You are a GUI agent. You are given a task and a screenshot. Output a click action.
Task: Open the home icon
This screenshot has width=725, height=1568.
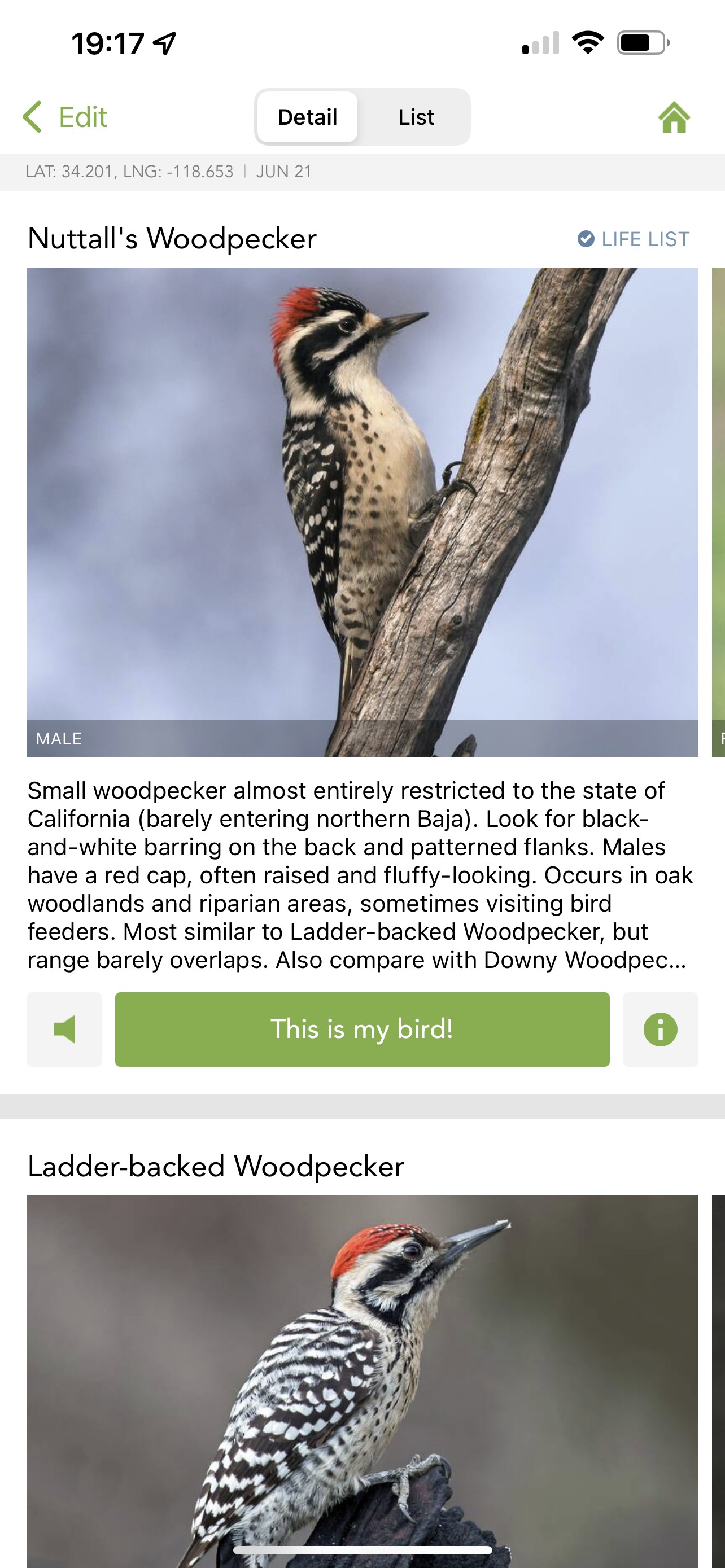point(674,117)
